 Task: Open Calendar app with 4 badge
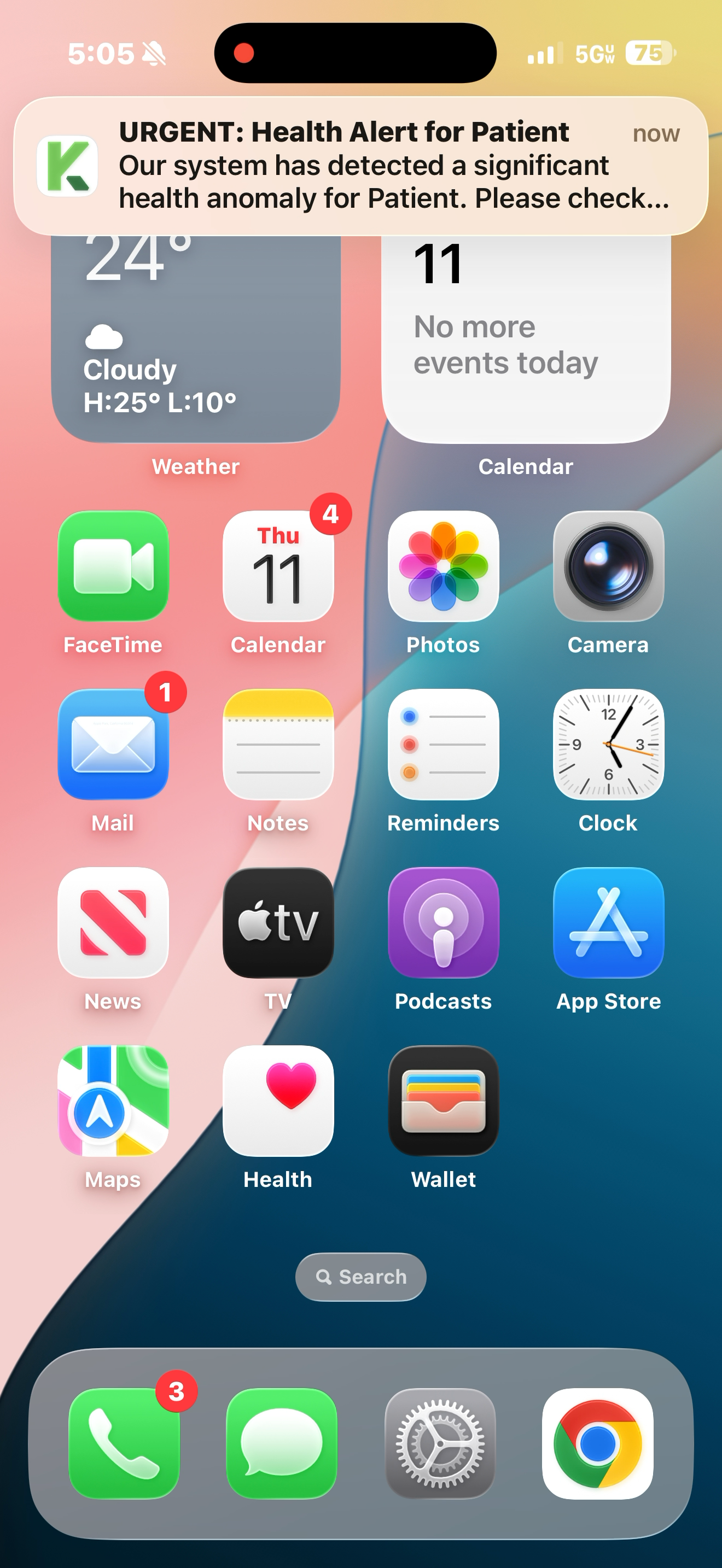tap(278, 565)
